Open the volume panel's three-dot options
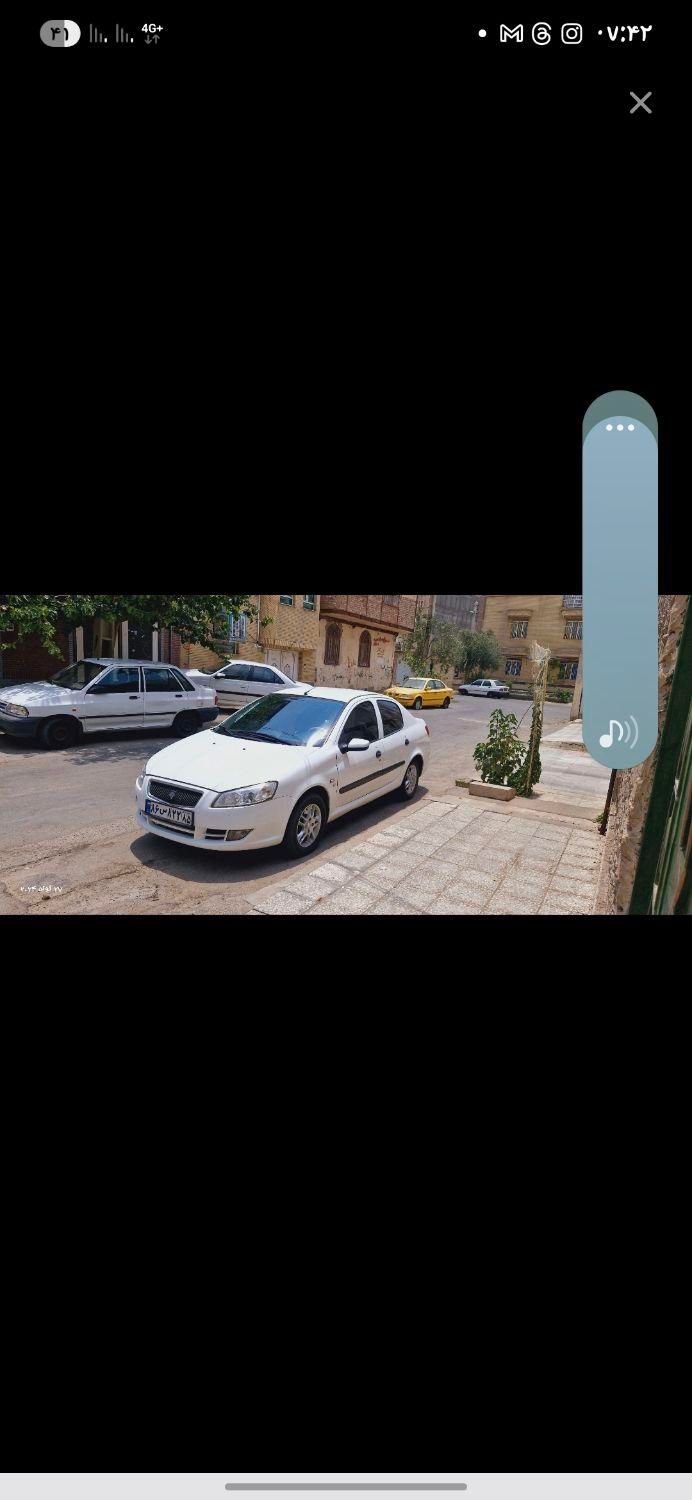This screenshot has height=1500, width=692. pos(620,427)
